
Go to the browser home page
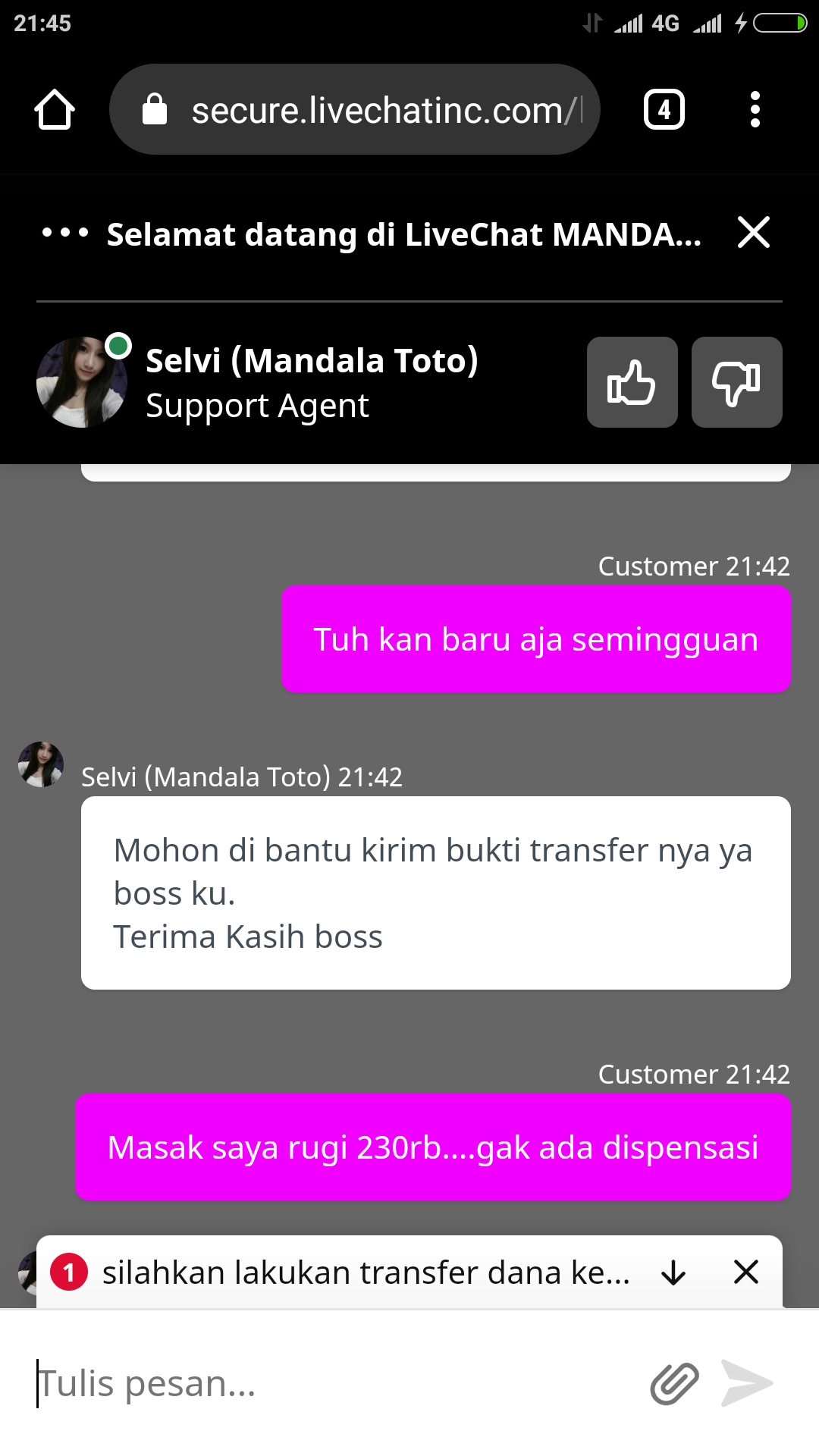click(55, 110)
